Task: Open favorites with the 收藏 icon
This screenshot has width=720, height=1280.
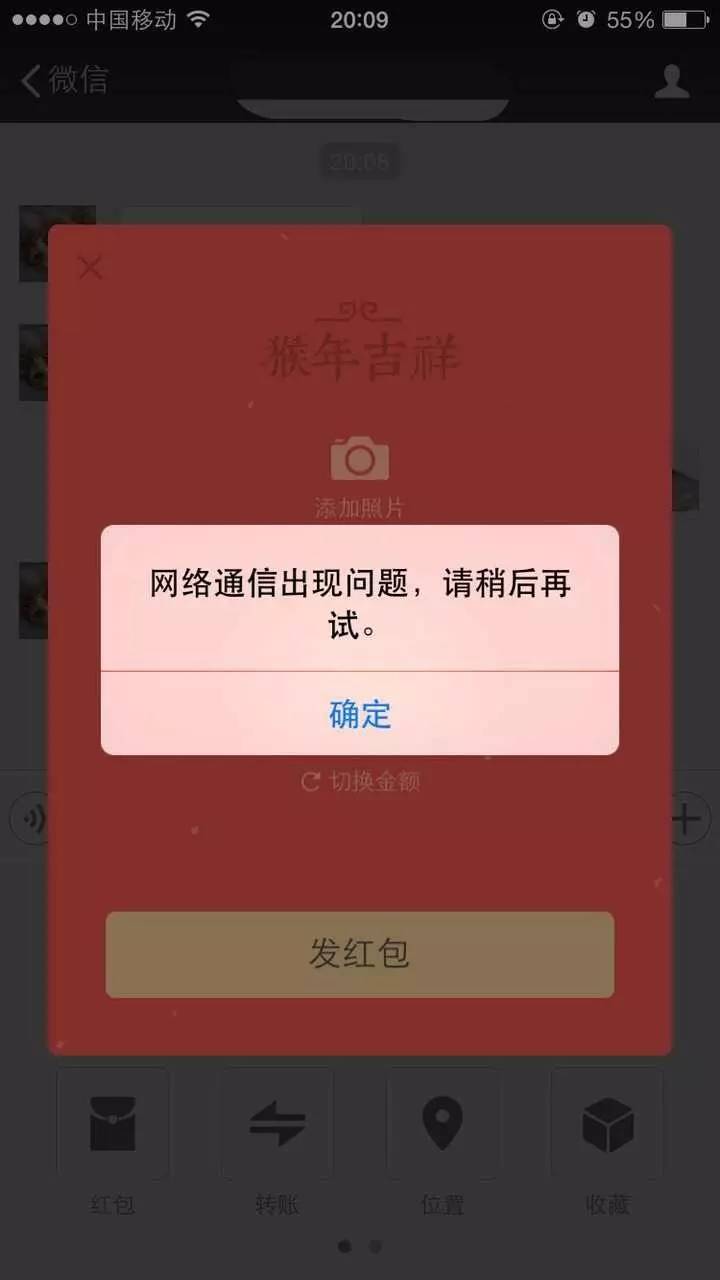Action: coord(606,1123)
